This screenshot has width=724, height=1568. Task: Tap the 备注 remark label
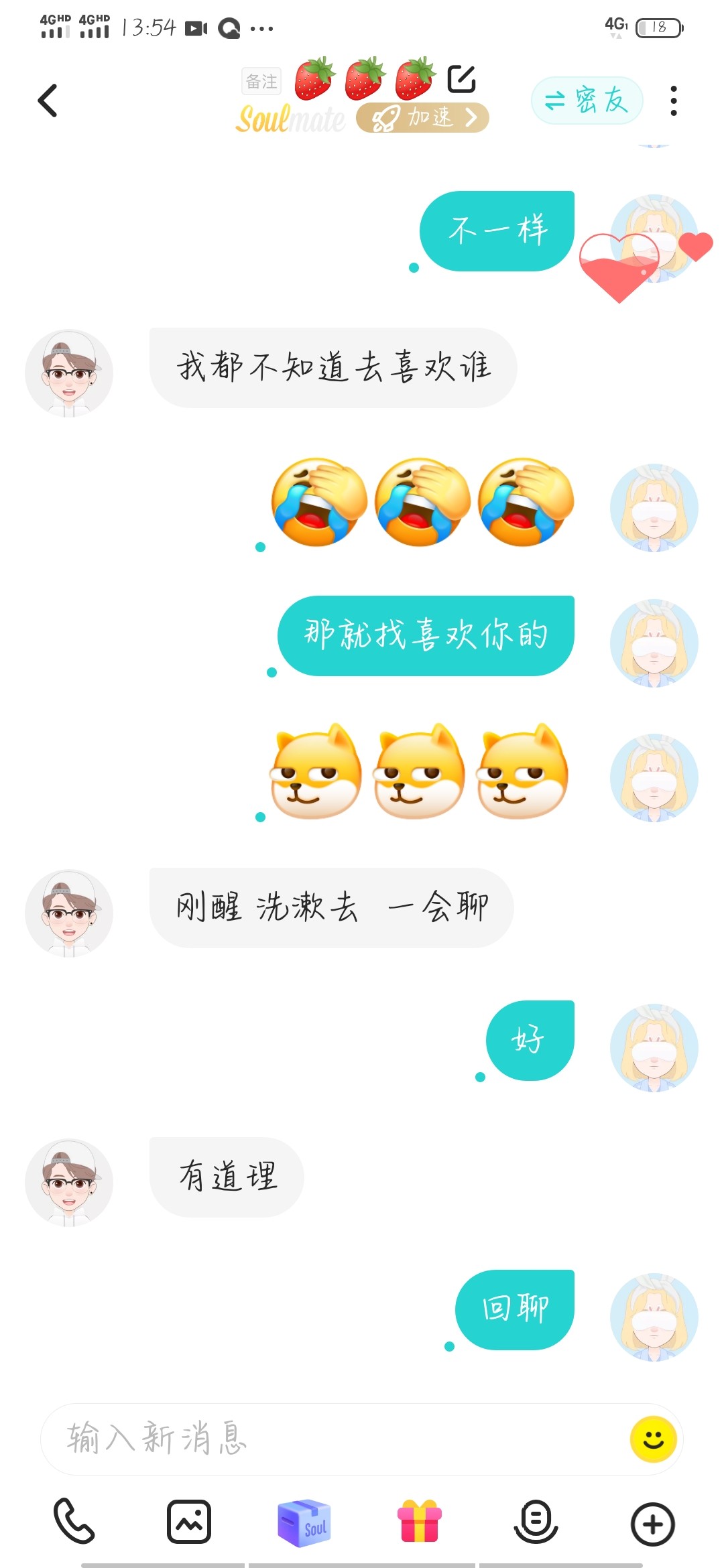[261, 81]
